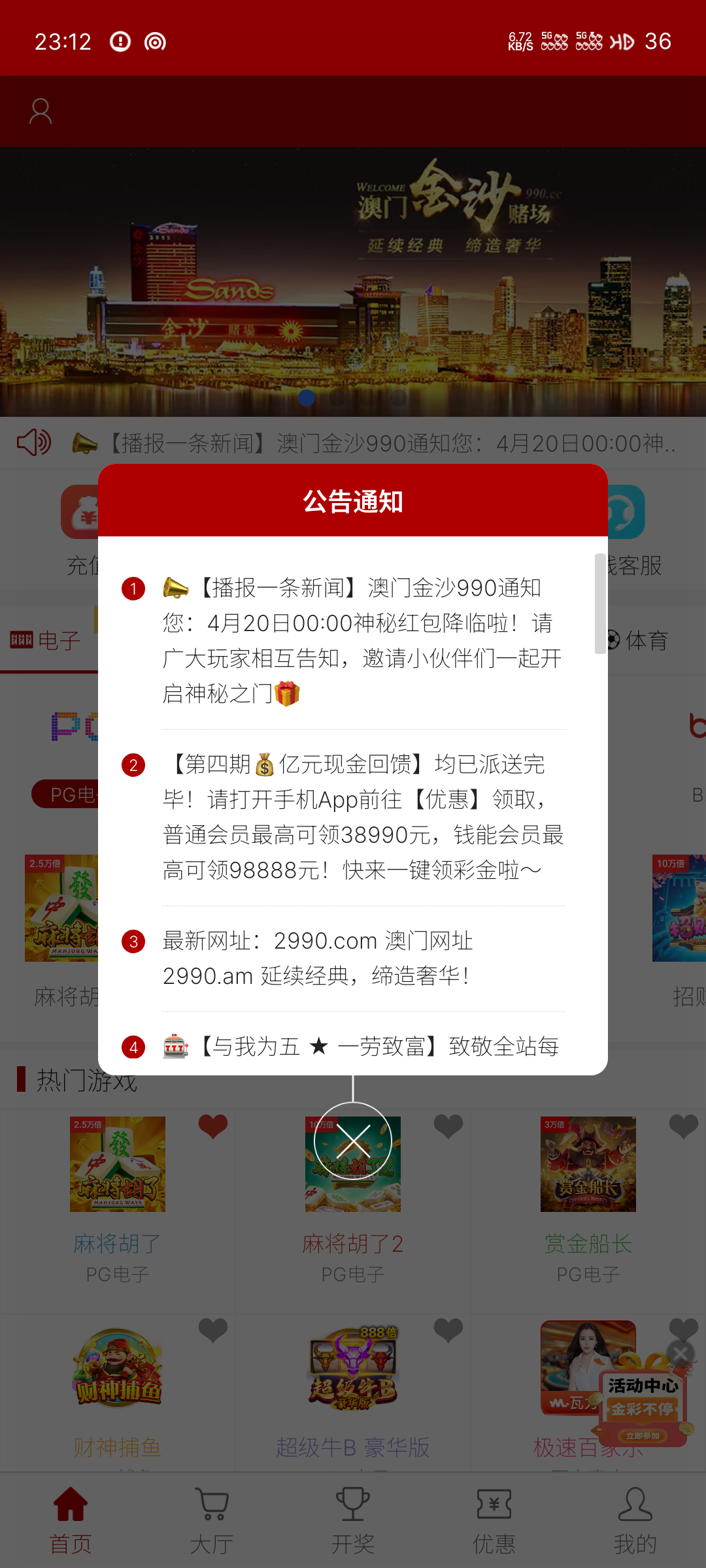The image size is (706, 1568).
Task: Open the 优惠 promotions tab
Action: [x=494, y=1520]
